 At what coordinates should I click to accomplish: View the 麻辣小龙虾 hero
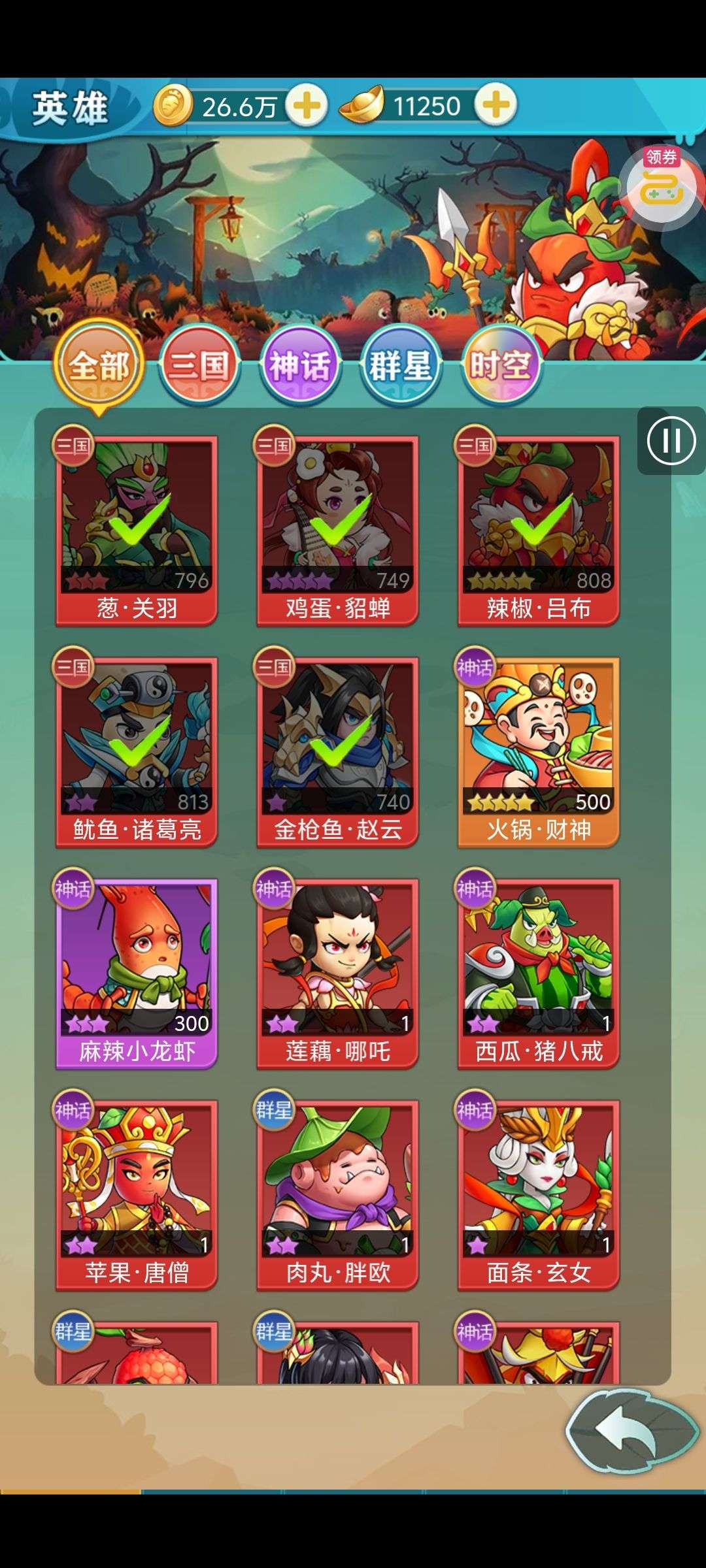click(136, 970)
